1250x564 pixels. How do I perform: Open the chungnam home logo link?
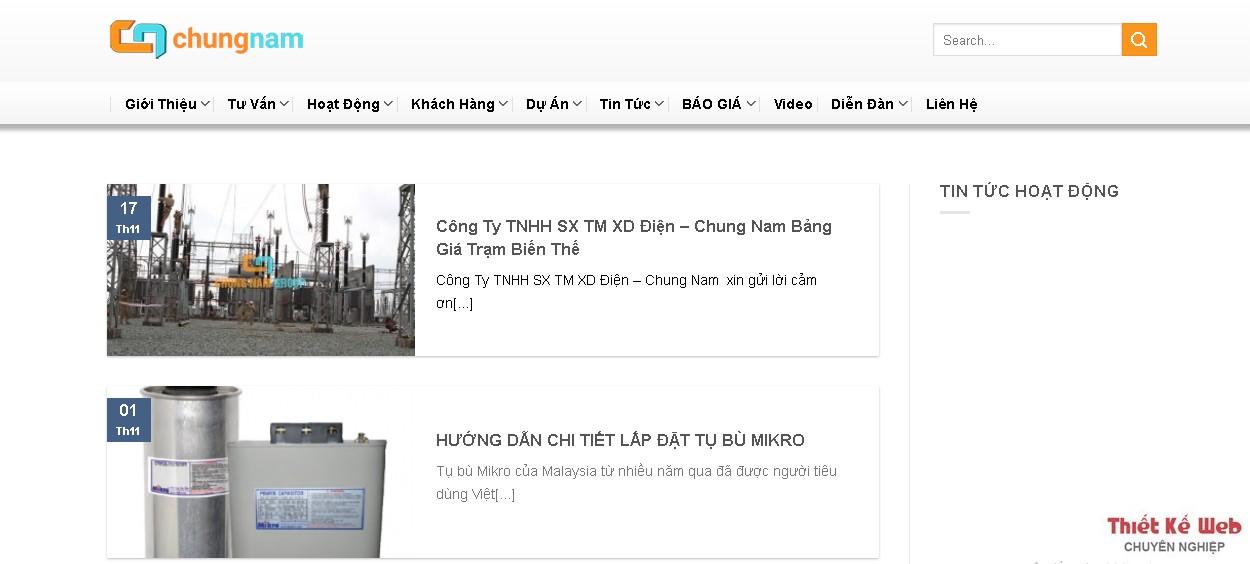[207, 39]
